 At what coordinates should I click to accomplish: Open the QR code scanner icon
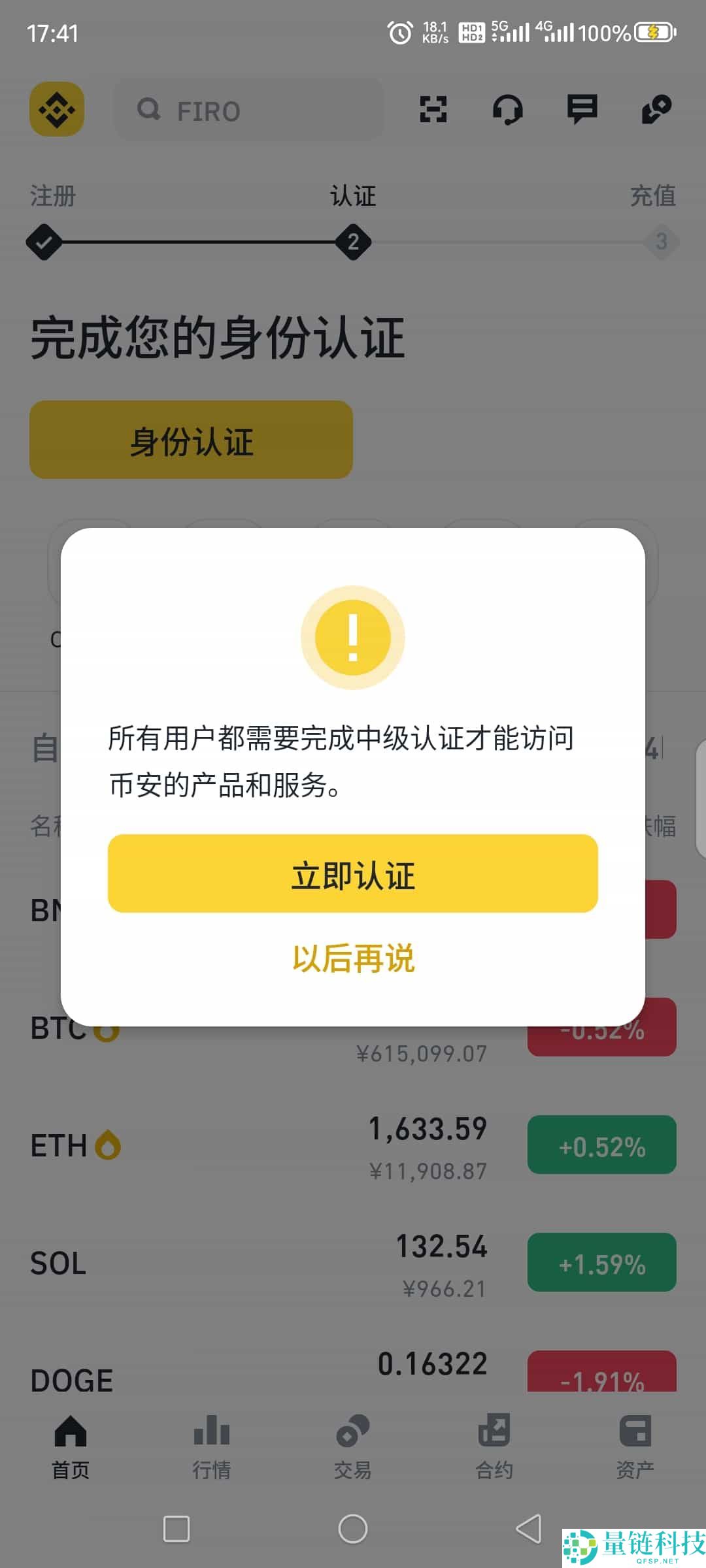[435, 109]
